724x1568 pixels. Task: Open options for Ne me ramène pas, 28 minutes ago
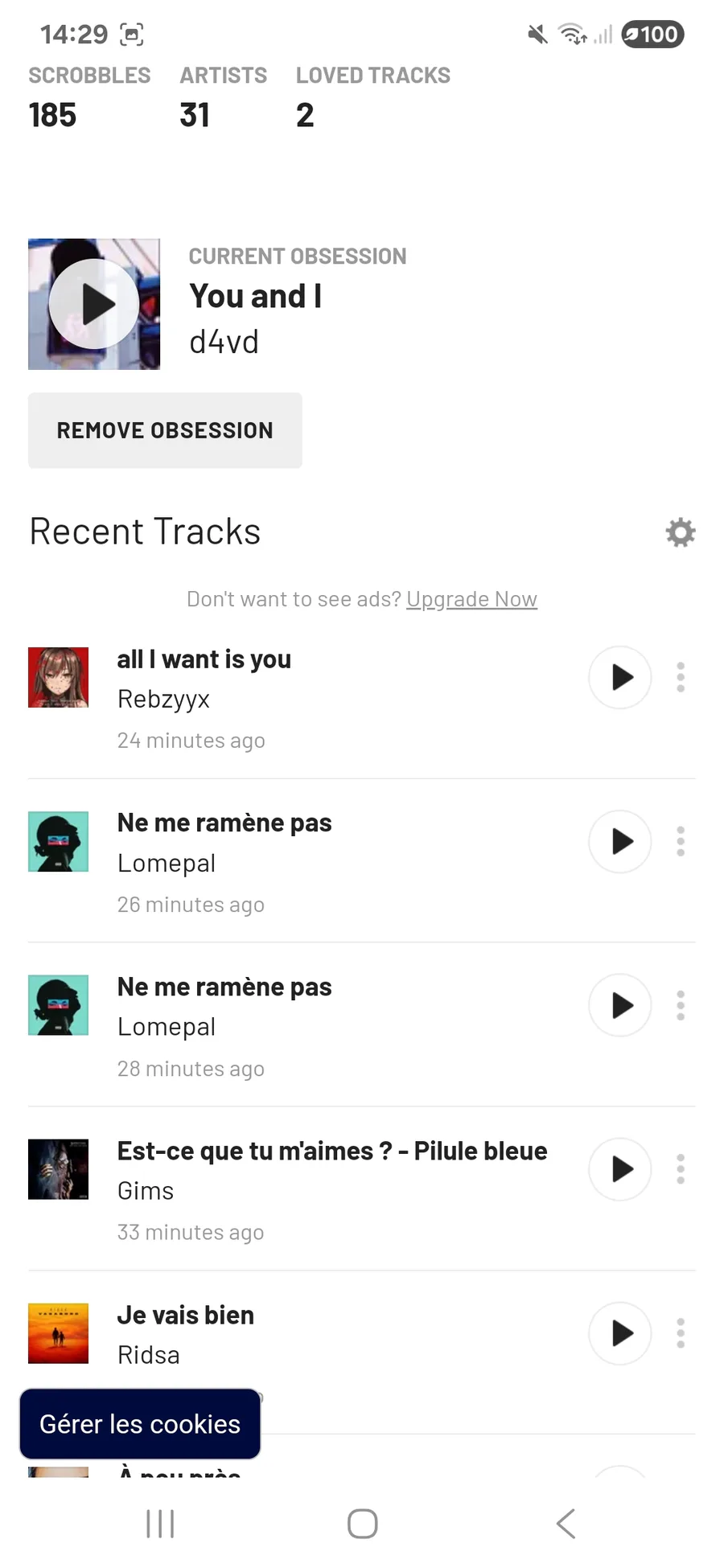click(x=681, y=1005)
